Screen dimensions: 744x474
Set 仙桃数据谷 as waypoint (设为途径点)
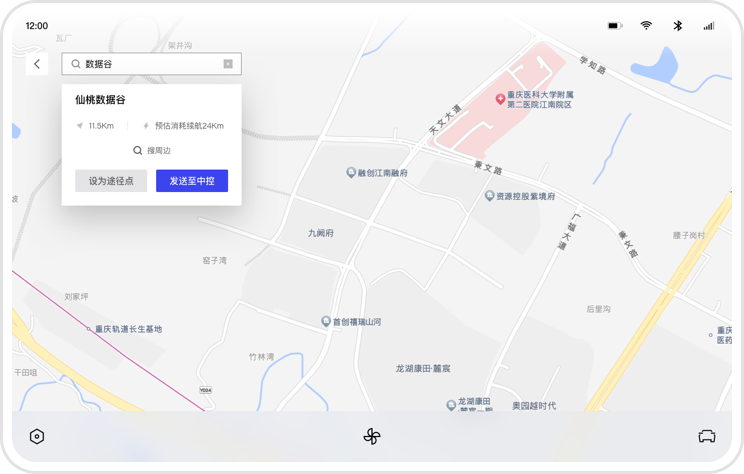(x=111, y=181)
